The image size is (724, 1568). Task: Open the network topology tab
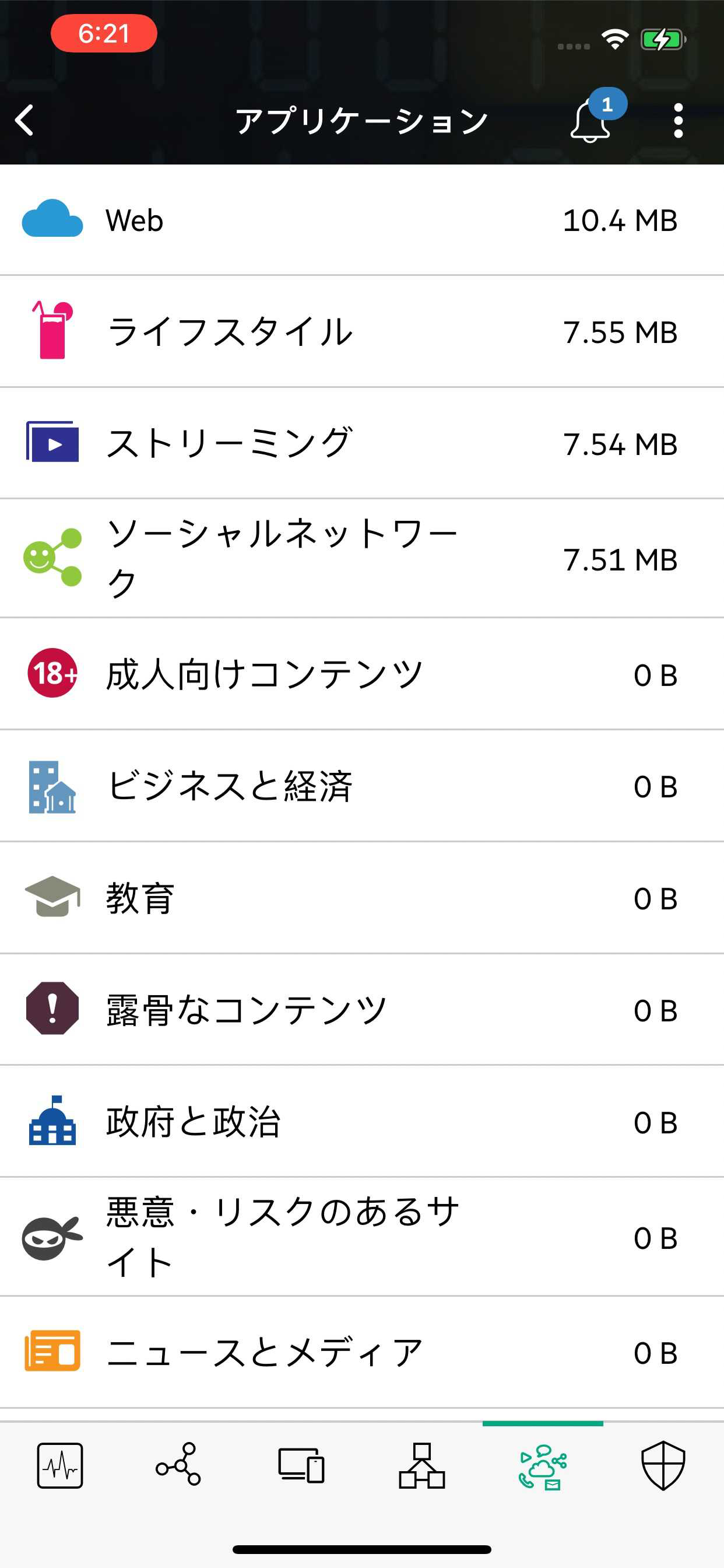tap(421, 1466)
